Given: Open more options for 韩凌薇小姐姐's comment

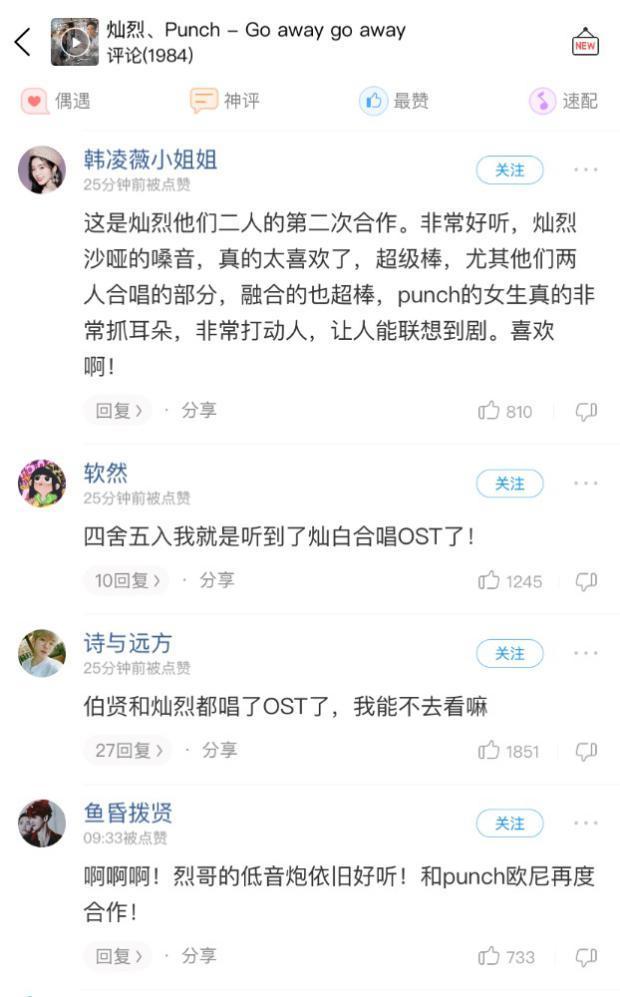Looking at the screenshot, I should (x=585, y=170).
